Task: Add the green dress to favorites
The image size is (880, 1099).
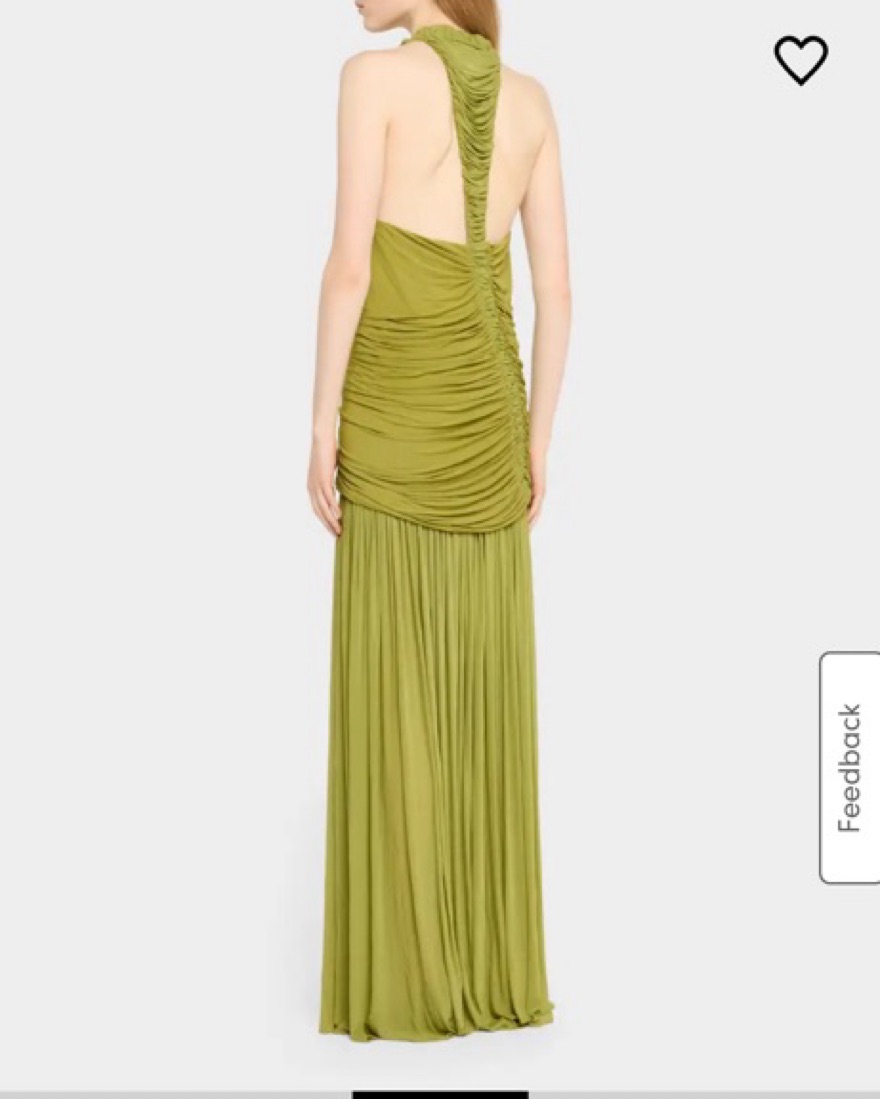Action: coord(801,60)
